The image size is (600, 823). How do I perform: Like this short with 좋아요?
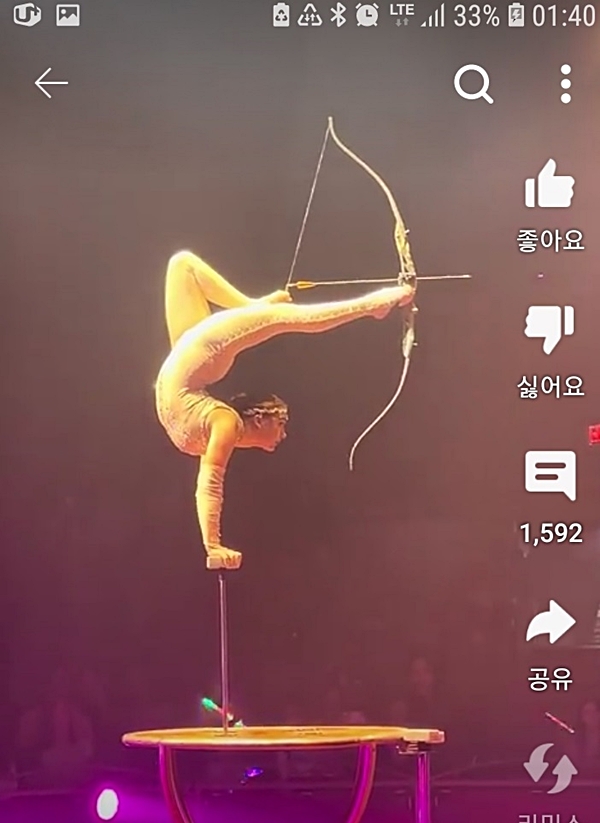coord(550,187)
